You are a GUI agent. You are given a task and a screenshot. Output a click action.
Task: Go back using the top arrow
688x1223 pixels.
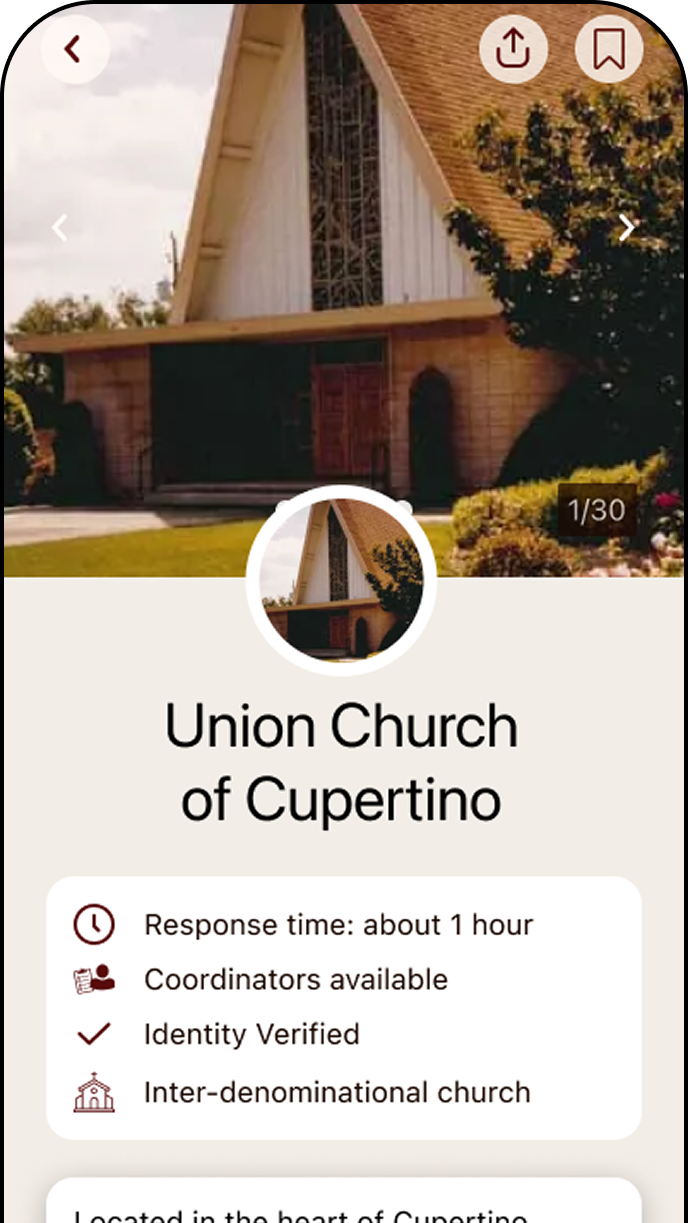(x=74, y=49)
